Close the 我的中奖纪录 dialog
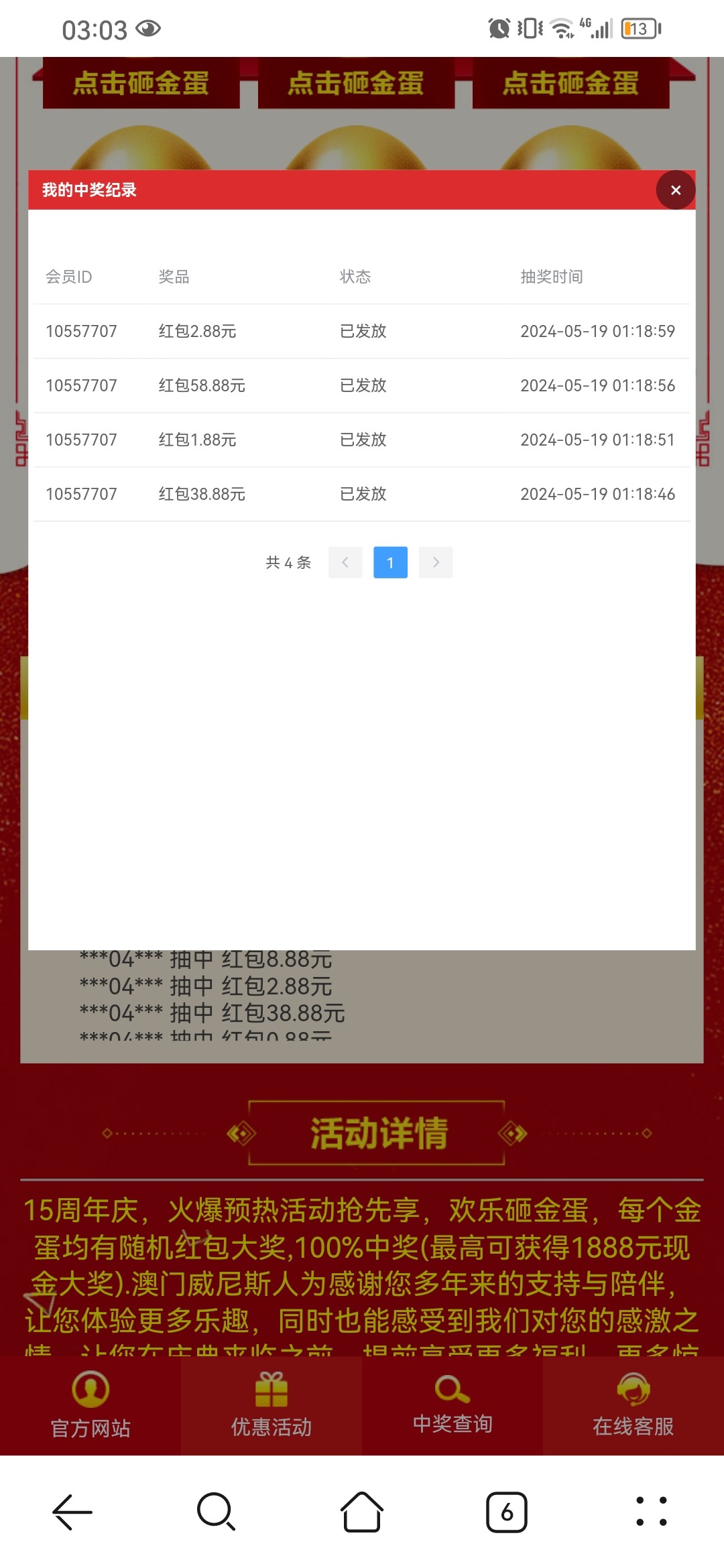Image resolution: width=724 pixels, height=1568 pixels. point(675,190)
